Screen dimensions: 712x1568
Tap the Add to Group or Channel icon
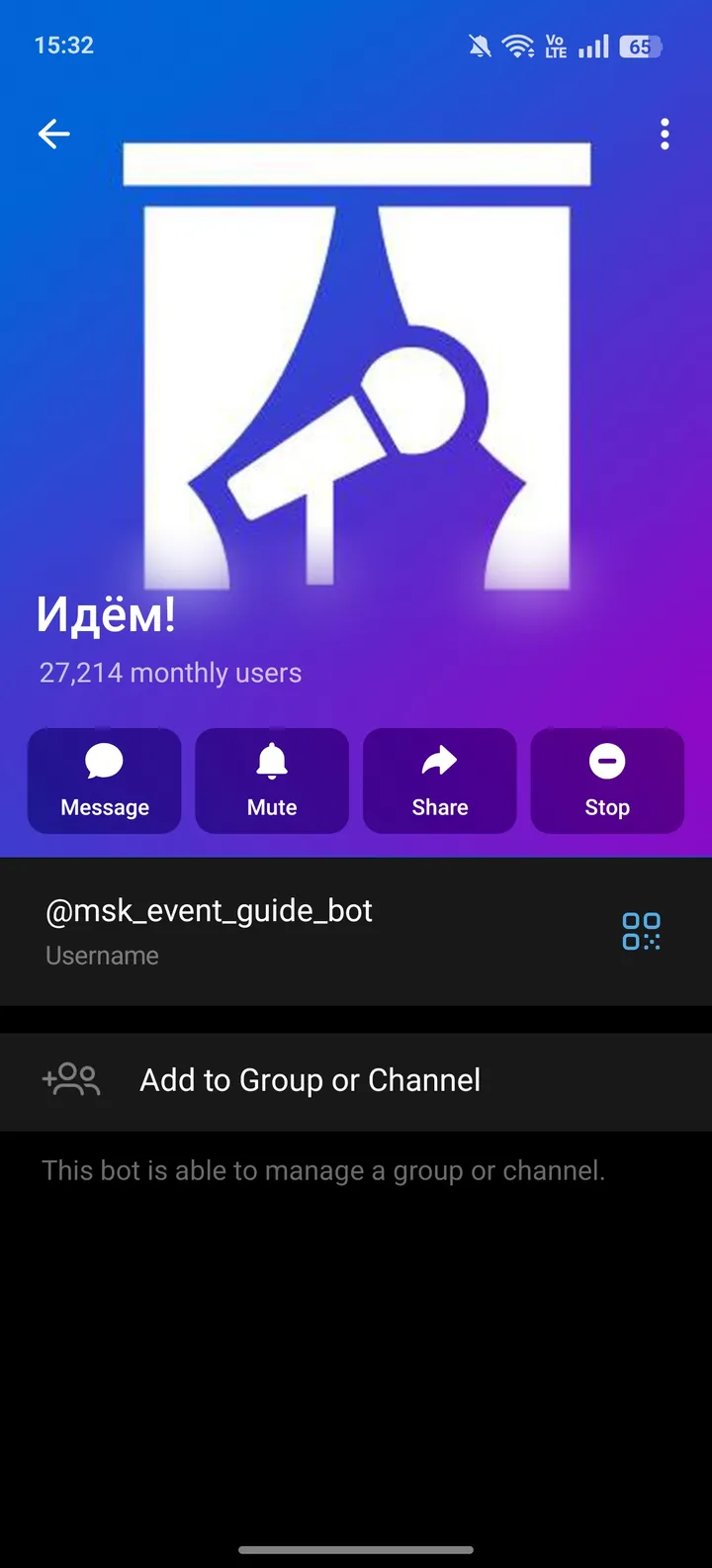pyautogui.click(x=70, y=1079)
